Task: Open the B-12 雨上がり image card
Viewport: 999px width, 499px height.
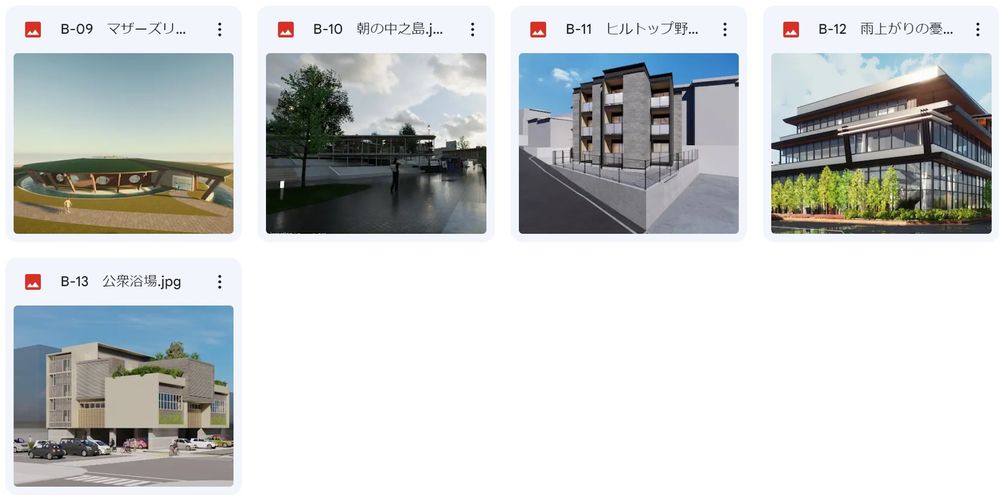Action: (881, 143)
